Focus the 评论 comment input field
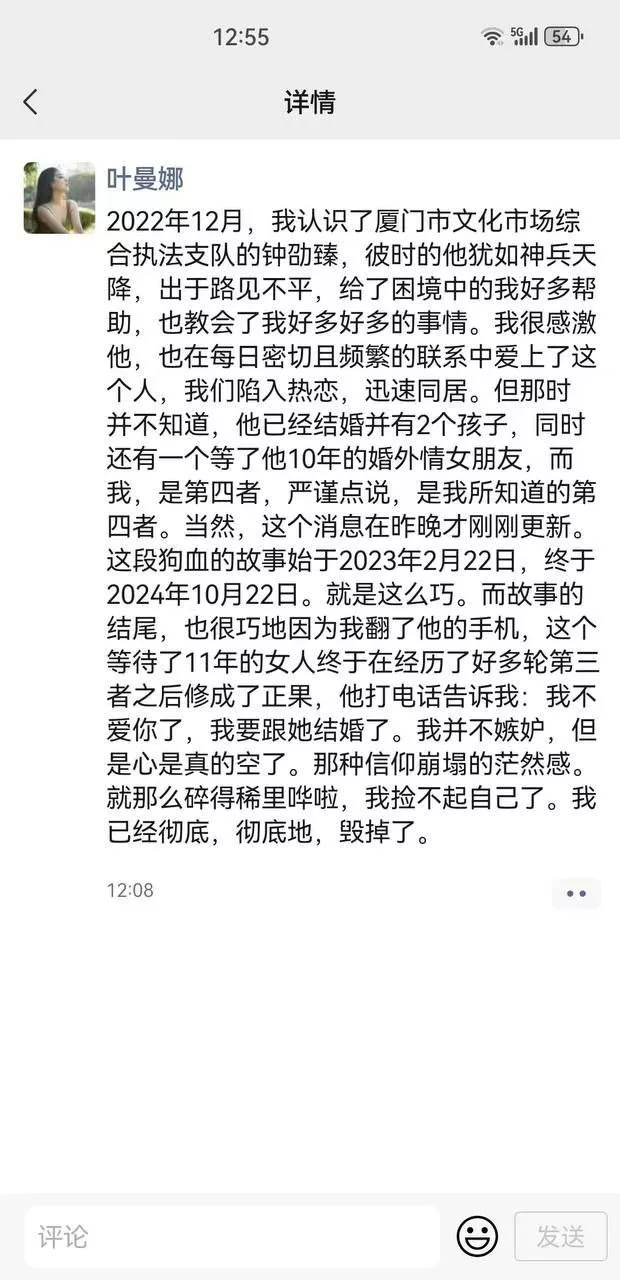Screen dimensions: 620x1280 pyautogui.click(x=232, y=1237)
